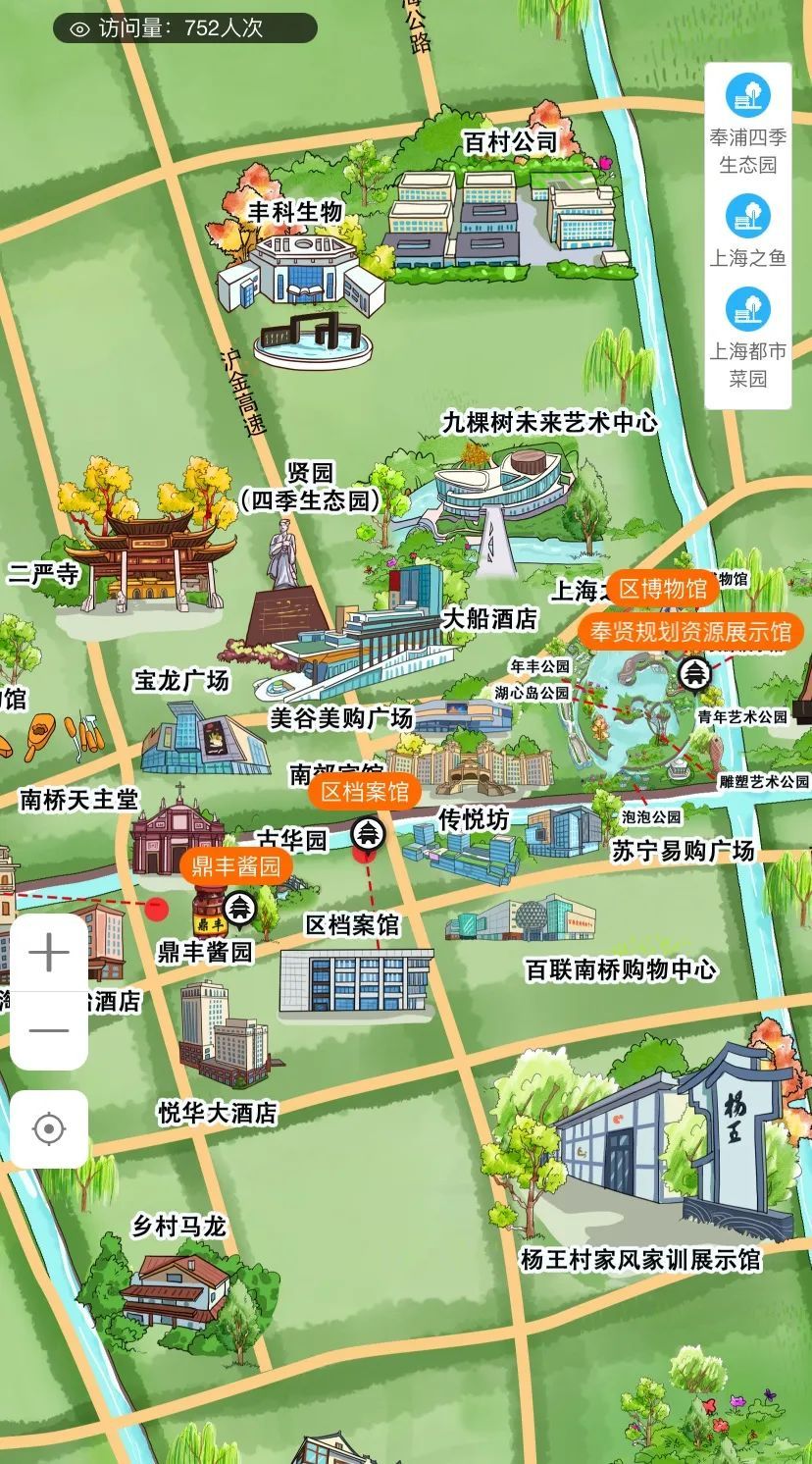Image resolution: width=812 pixels, height=1464 pixels.
Task: Select the orange 区档案馆 tag
Action: pyautogui.click(x=363, y=793)
